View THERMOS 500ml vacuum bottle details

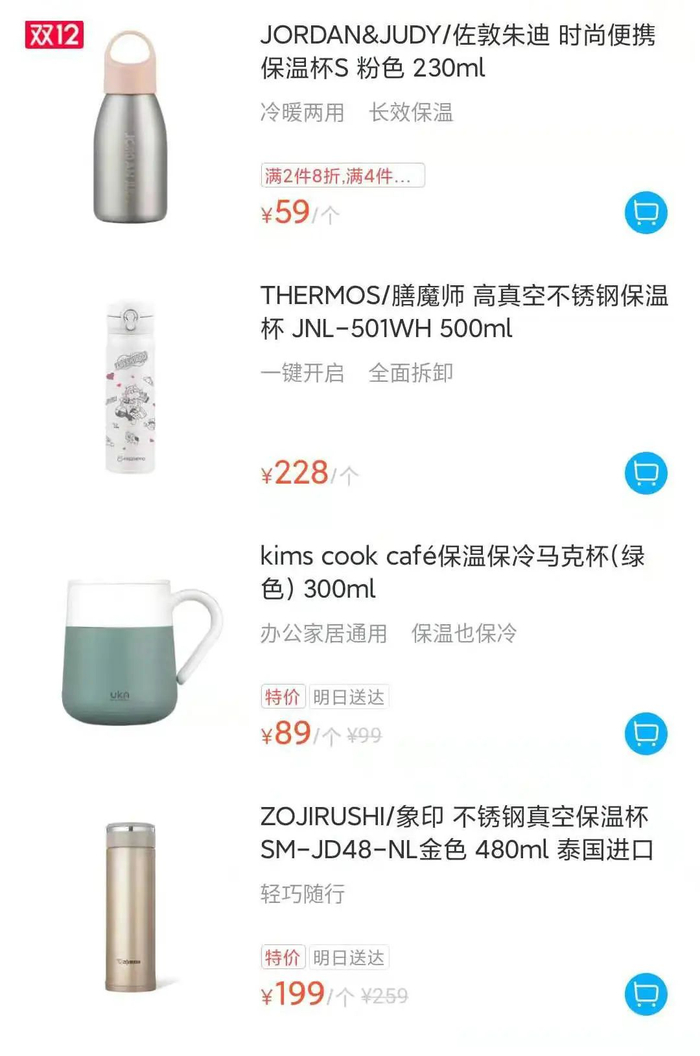(x=464, y=311)
